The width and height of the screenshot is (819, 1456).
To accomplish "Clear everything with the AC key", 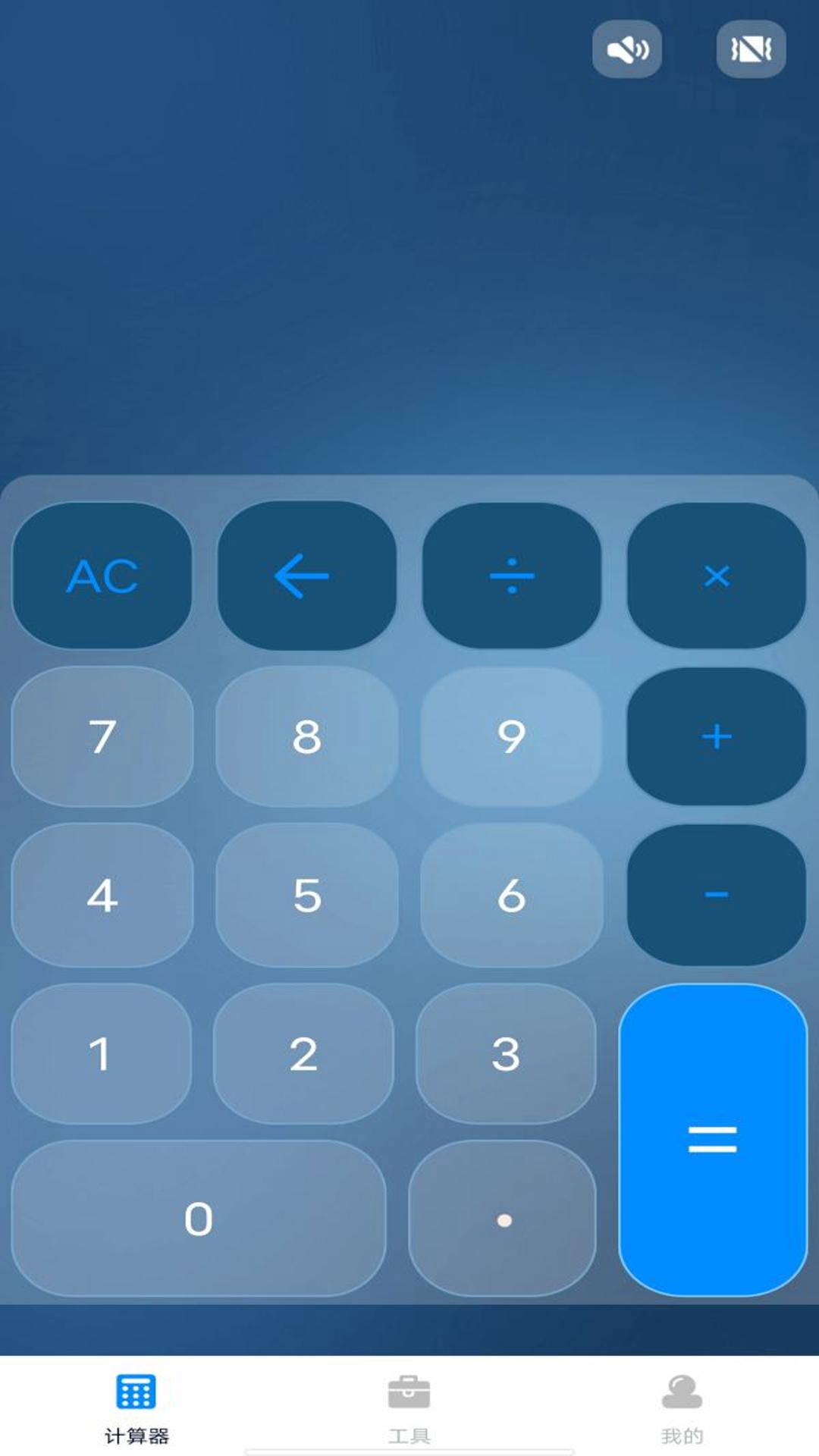I will [102, 576].
